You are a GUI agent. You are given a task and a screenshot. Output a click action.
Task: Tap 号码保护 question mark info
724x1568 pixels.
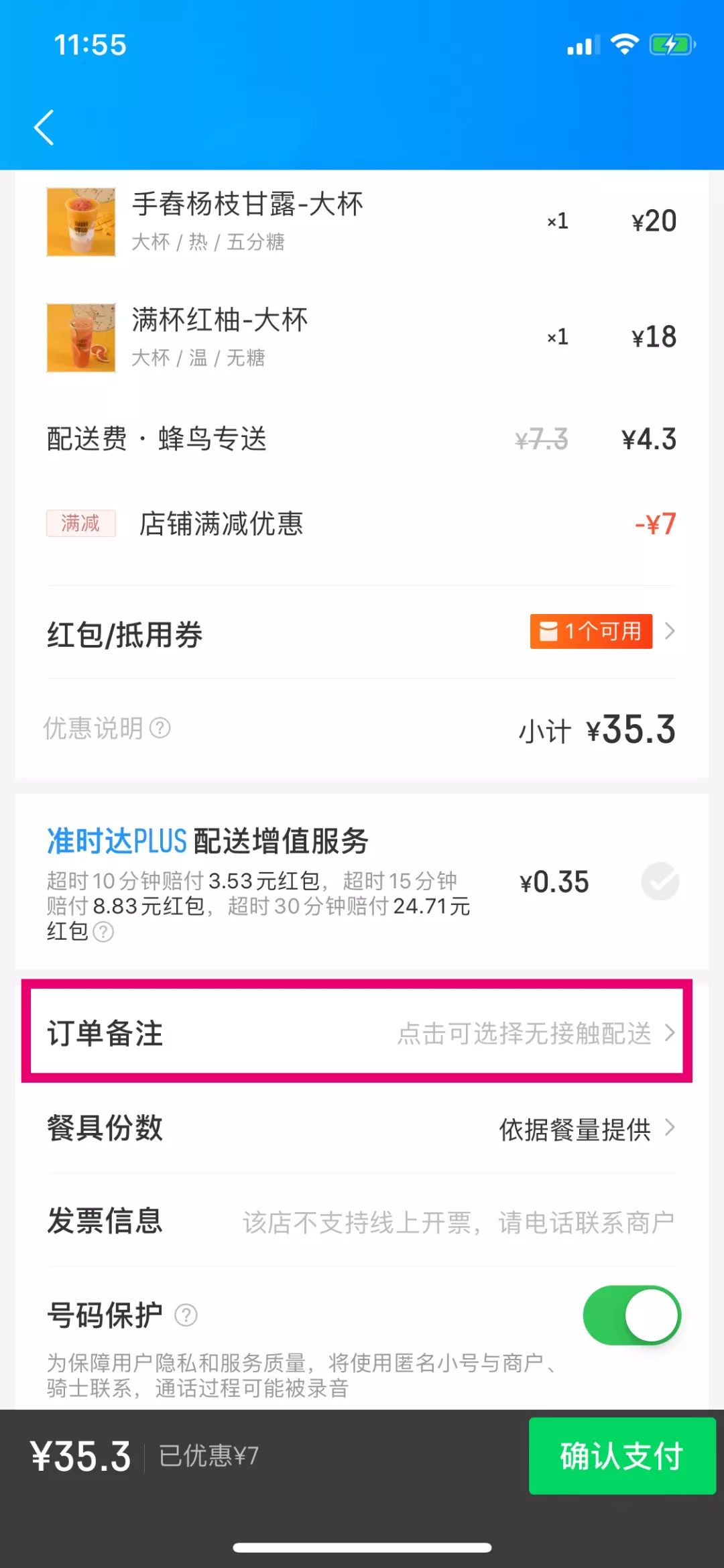click(186, 1315)
